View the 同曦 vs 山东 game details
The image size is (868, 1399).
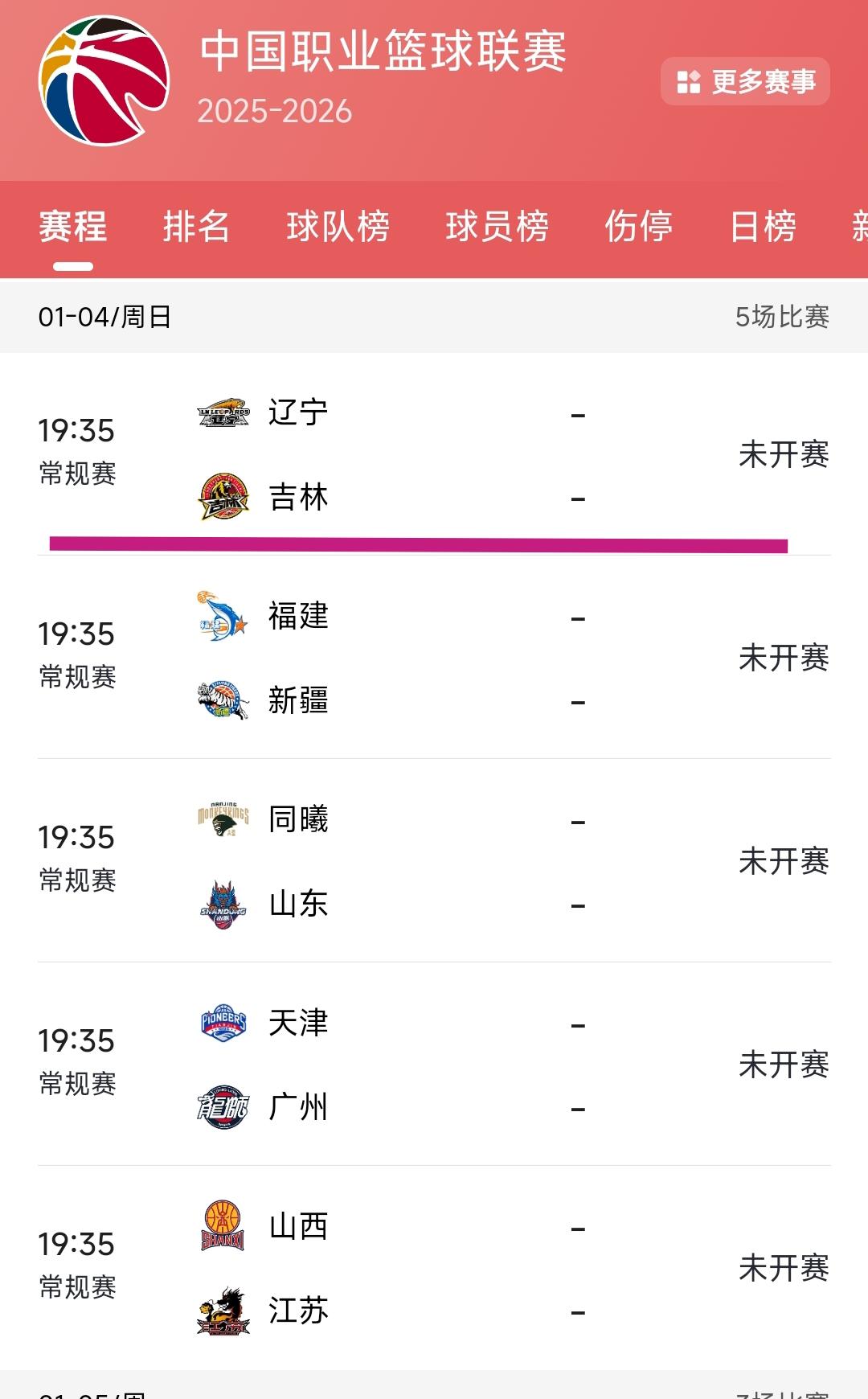(x=434, y=861)
